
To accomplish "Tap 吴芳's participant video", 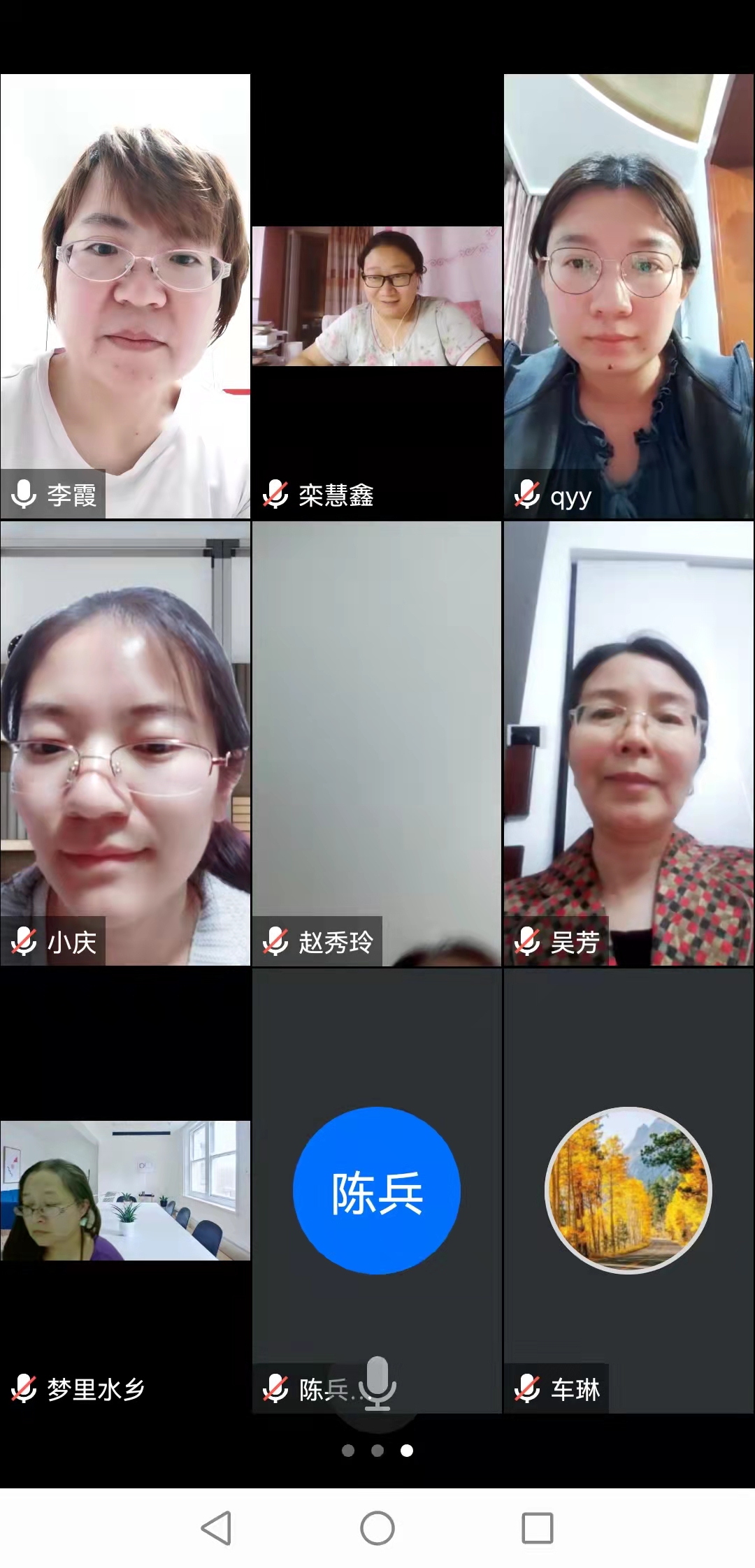I will (628, 743).
